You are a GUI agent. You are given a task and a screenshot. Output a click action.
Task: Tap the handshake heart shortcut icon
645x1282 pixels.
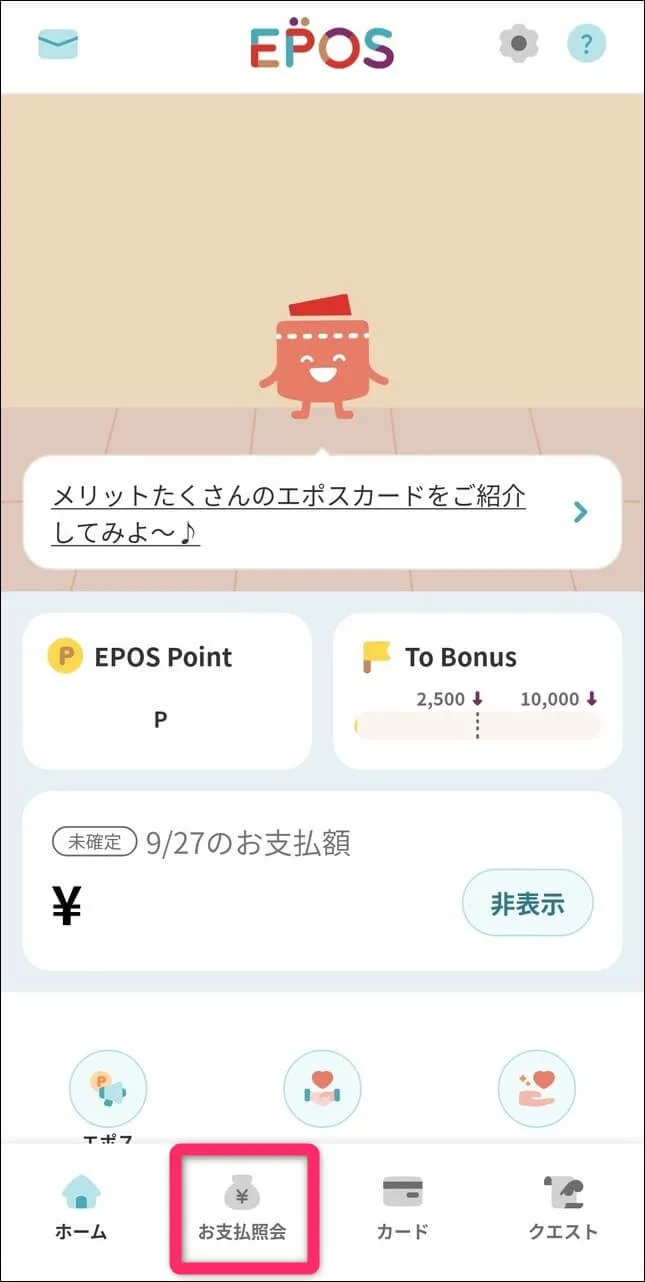[x=322, y=1089]
